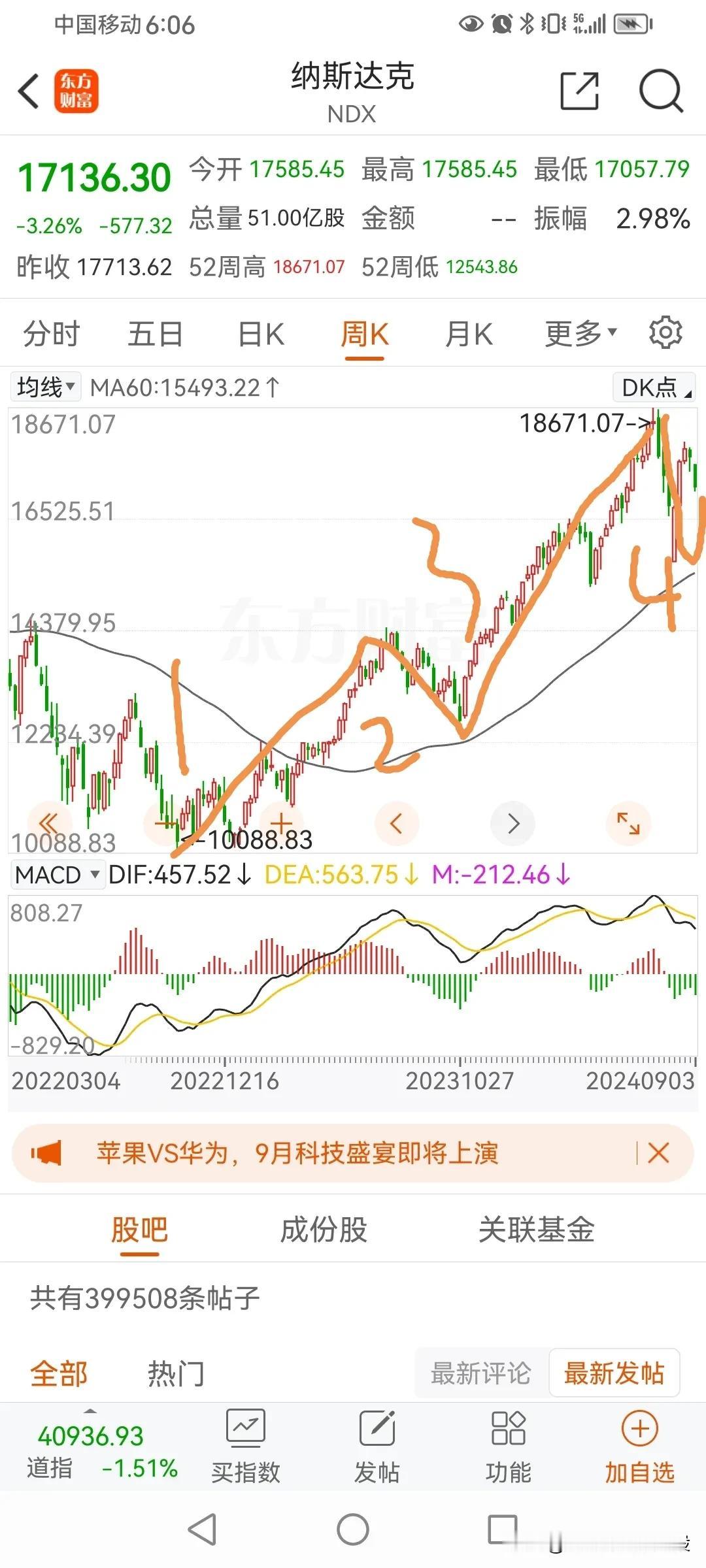Expand chart to fullscreen
This screenshot has width=706, height=1568.
click(628, 823)
